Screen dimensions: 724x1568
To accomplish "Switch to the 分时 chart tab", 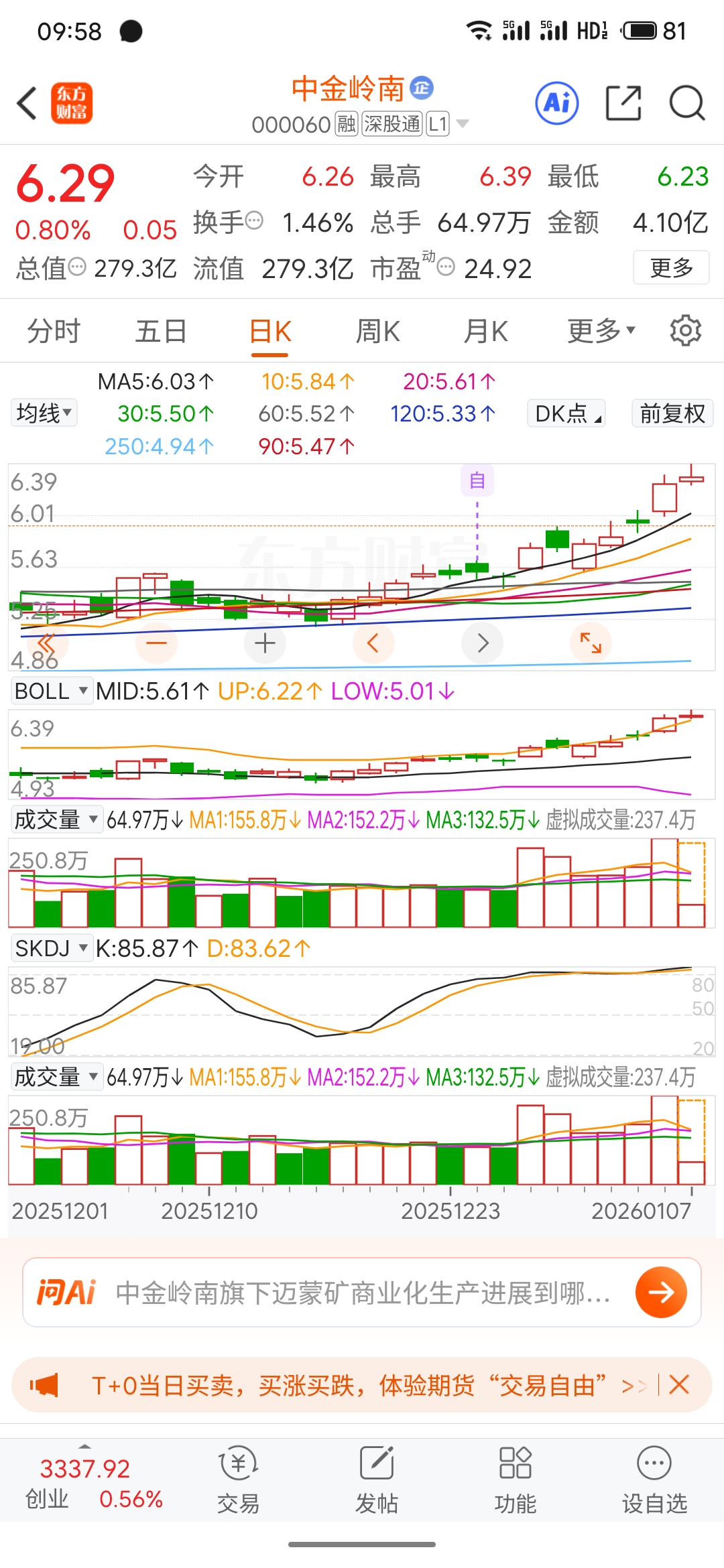I will click(54, 331).
